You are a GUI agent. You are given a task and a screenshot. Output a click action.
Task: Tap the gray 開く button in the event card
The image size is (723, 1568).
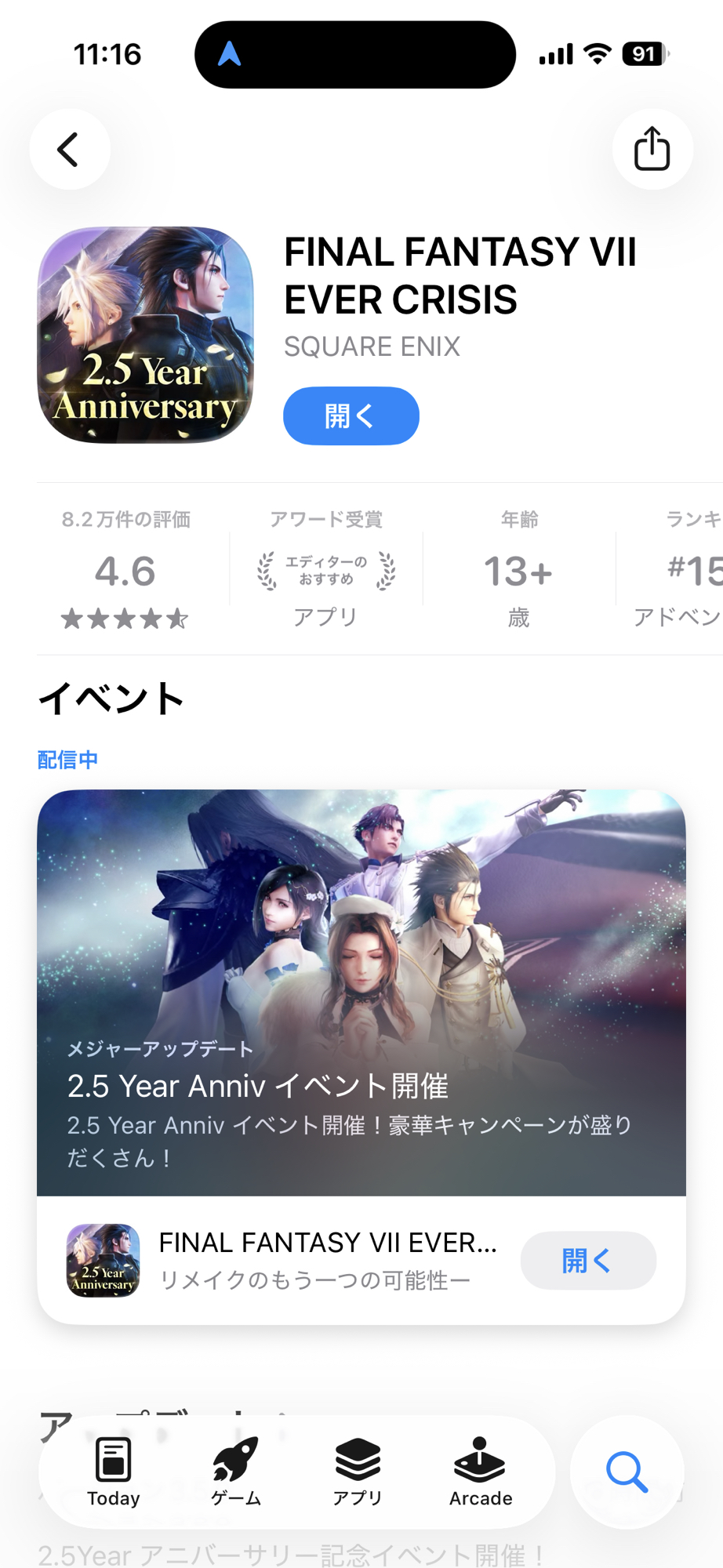[x=587, y=1261]
